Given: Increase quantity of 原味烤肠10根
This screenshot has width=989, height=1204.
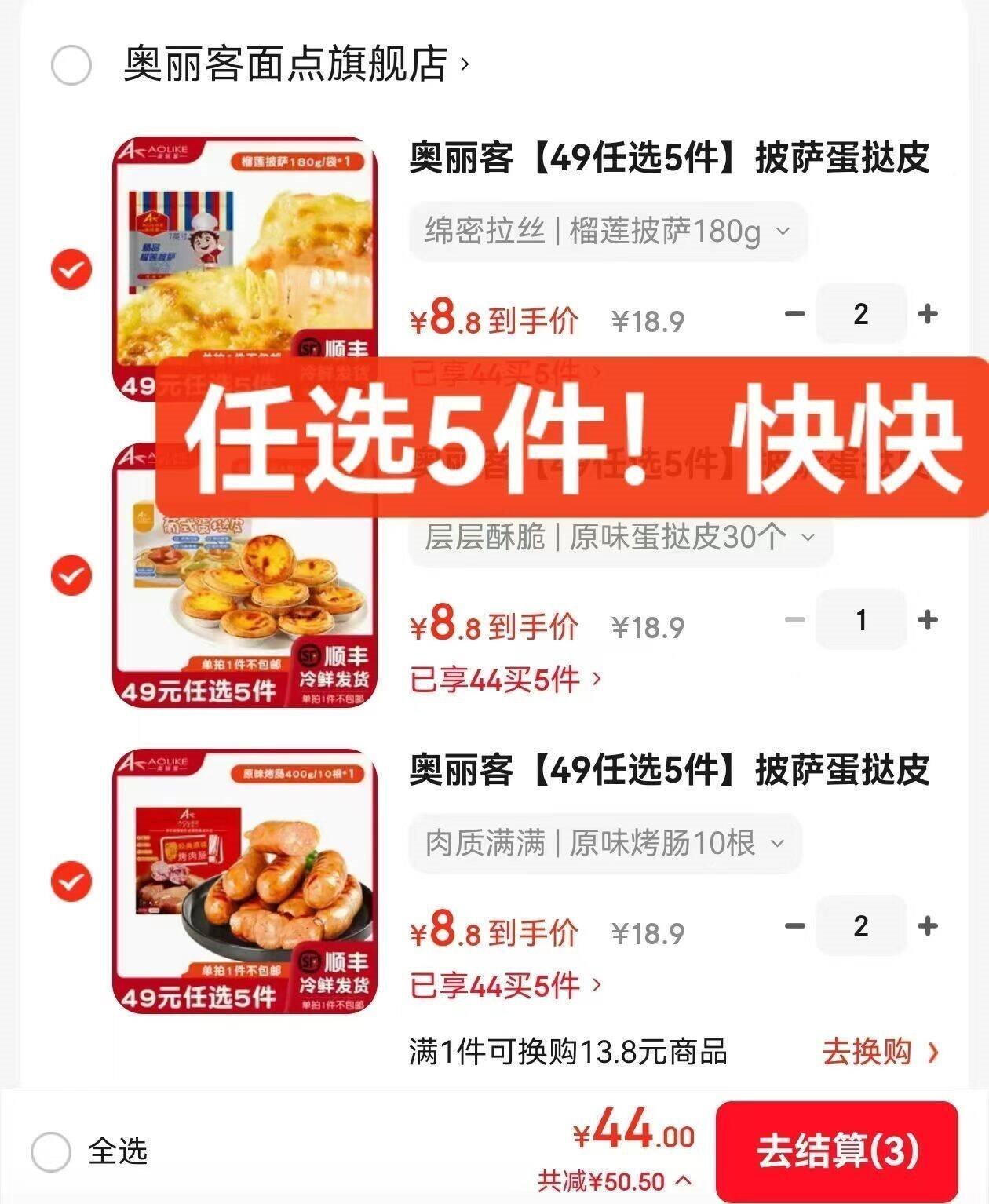Looking at the screenshot, I should pos(928,926).
